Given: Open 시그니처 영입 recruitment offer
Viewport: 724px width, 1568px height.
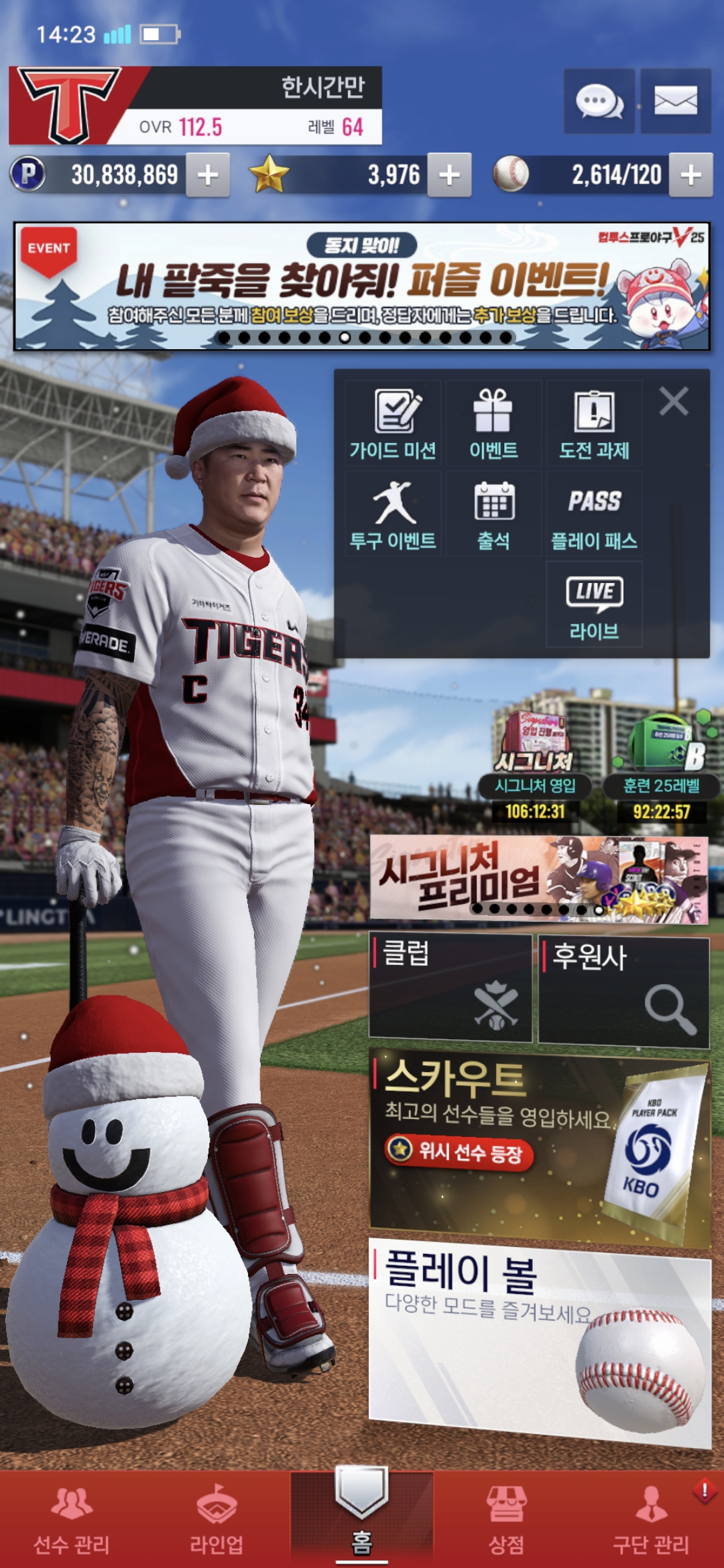Looking at the screenshot, I should pyautogui.click(x=535, y=764).
